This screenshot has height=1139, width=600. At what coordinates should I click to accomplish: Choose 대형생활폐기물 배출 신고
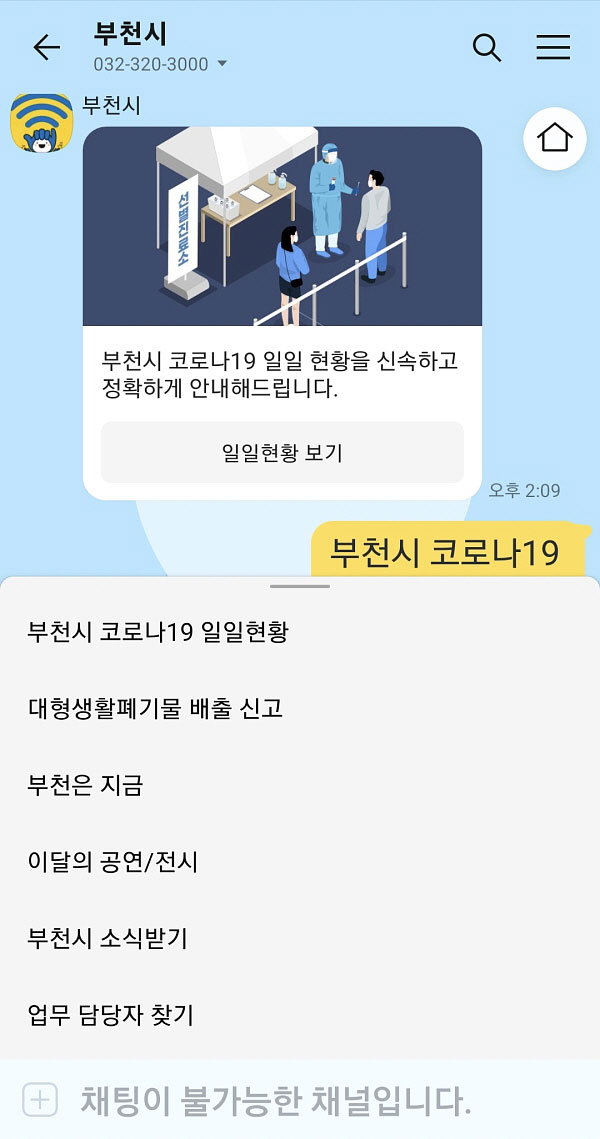coord(155,709)
